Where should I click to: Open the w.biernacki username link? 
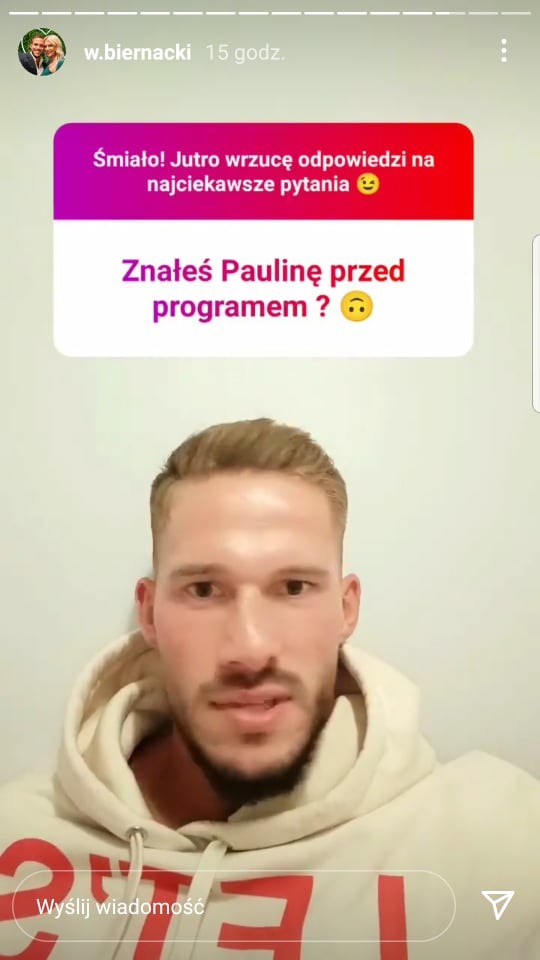(137, 53)
